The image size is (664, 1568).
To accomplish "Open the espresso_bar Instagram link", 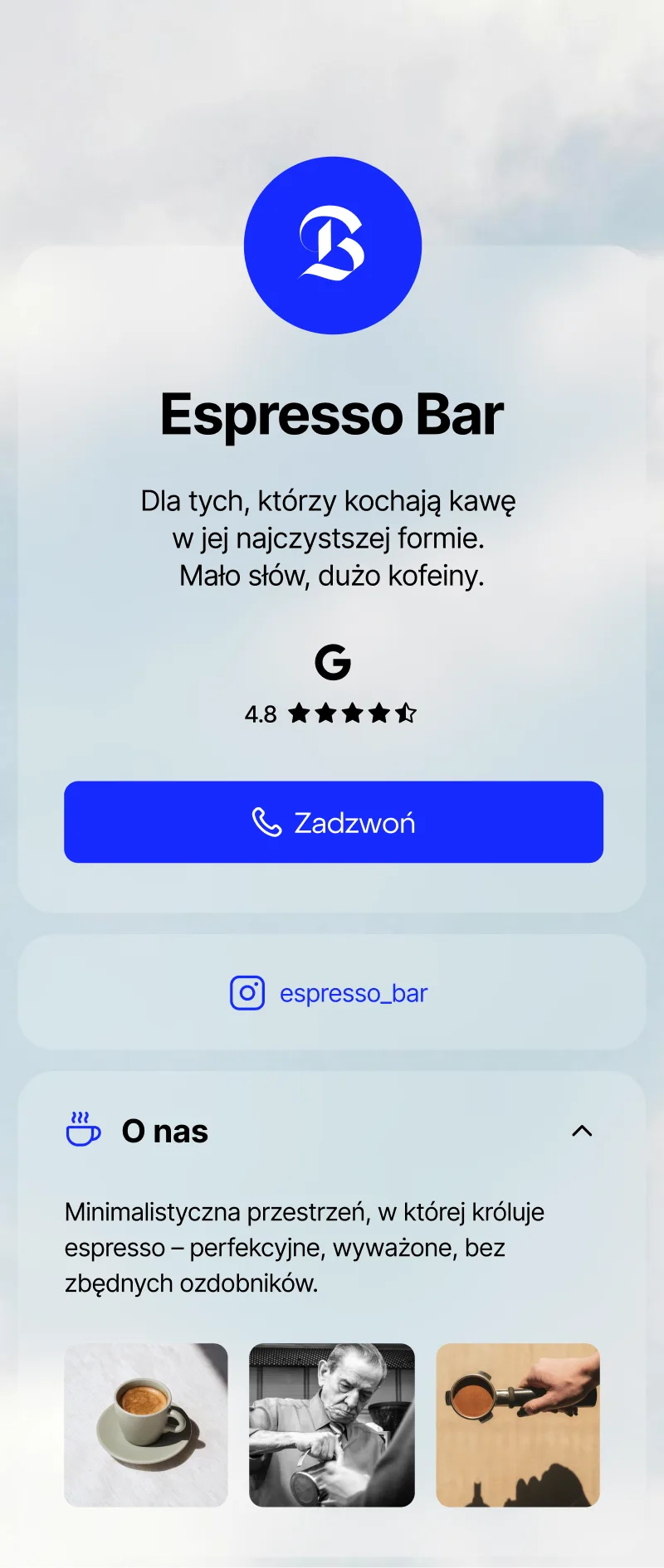I will click(330, 993).
